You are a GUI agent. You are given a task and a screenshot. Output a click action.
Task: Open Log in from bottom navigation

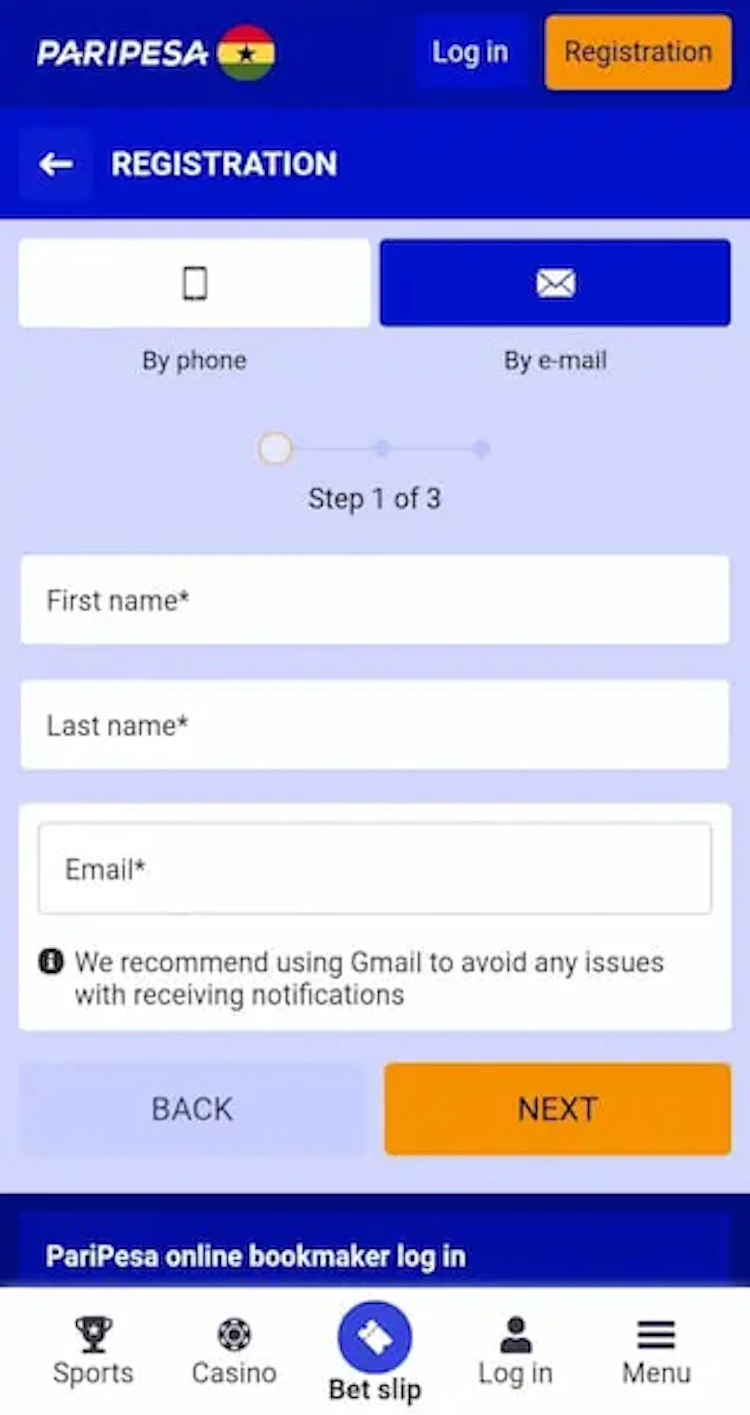tap(515, 1352)
